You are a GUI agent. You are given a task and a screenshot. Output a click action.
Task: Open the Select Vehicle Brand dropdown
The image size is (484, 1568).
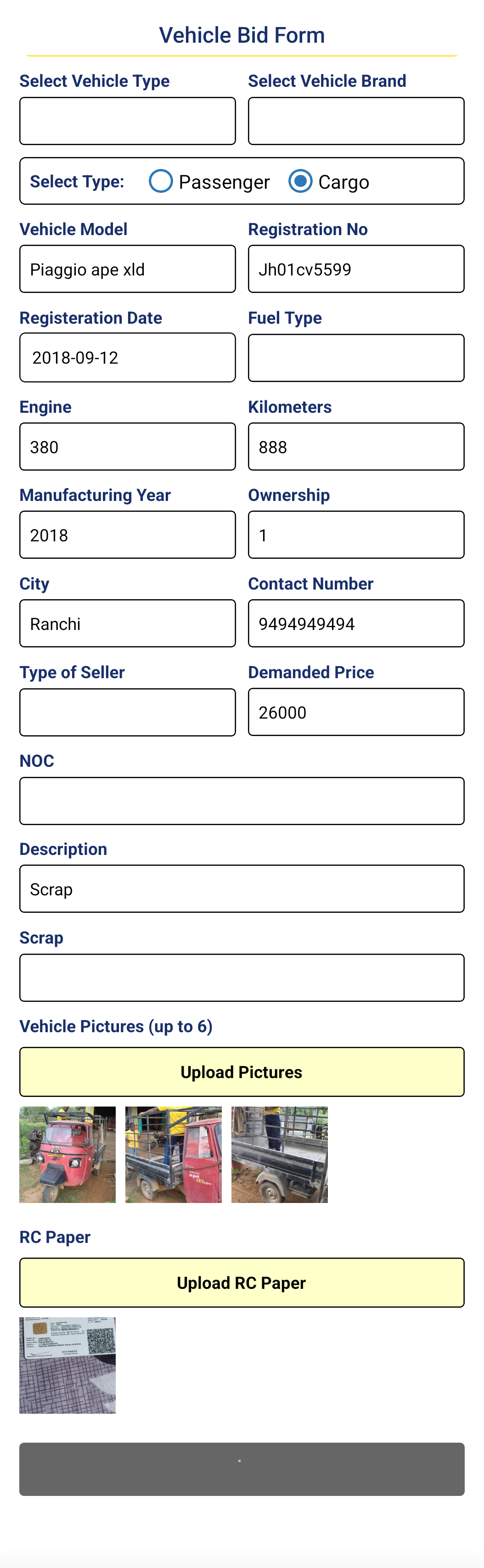click(356, 120)
